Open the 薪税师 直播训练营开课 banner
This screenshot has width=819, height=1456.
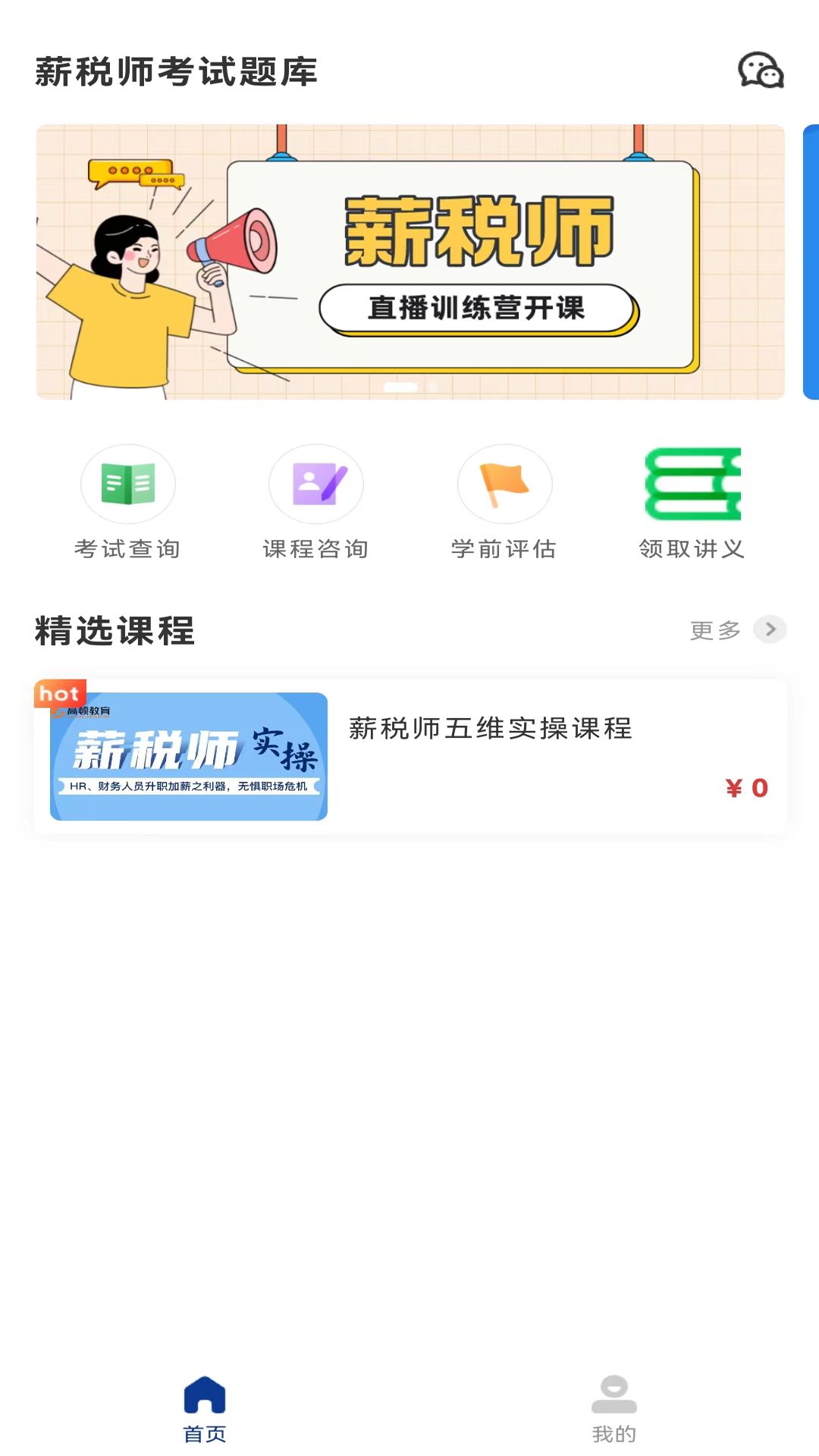click(410, 262)
